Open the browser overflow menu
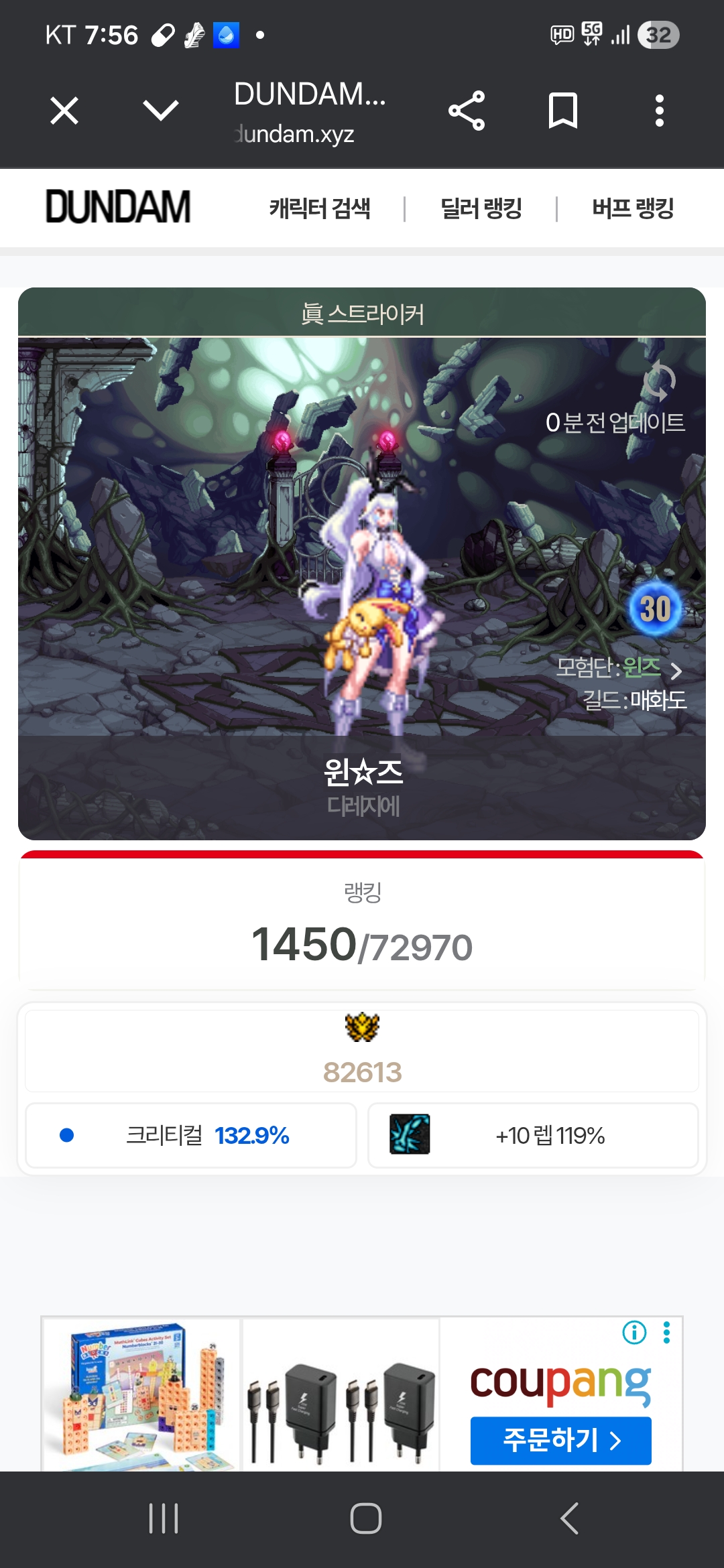 [660, 111]
